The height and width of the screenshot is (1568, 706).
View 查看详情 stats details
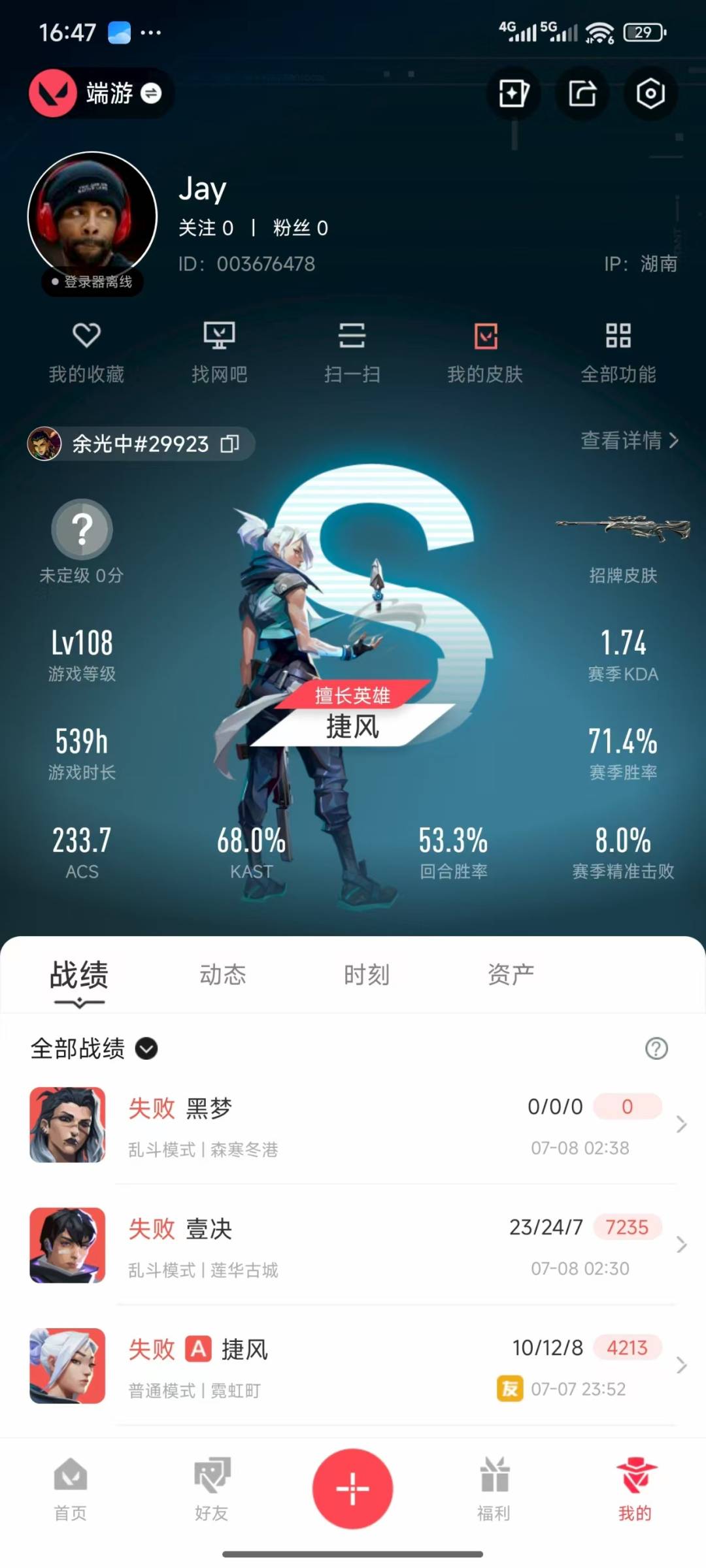pyautogui.click(x=629, y=441)
